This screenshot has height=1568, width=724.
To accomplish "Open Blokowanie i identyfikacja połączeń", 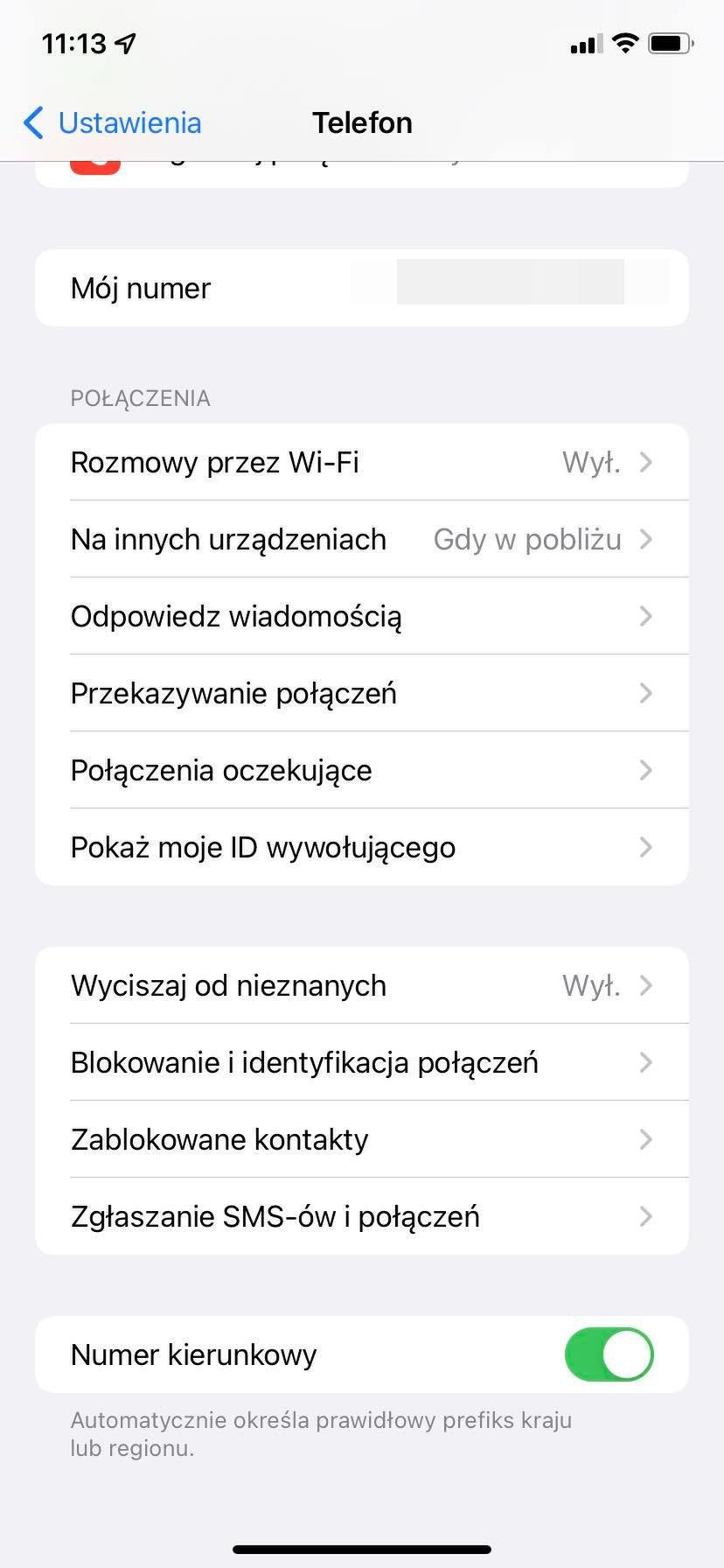I will click(x=362, y=1061).
